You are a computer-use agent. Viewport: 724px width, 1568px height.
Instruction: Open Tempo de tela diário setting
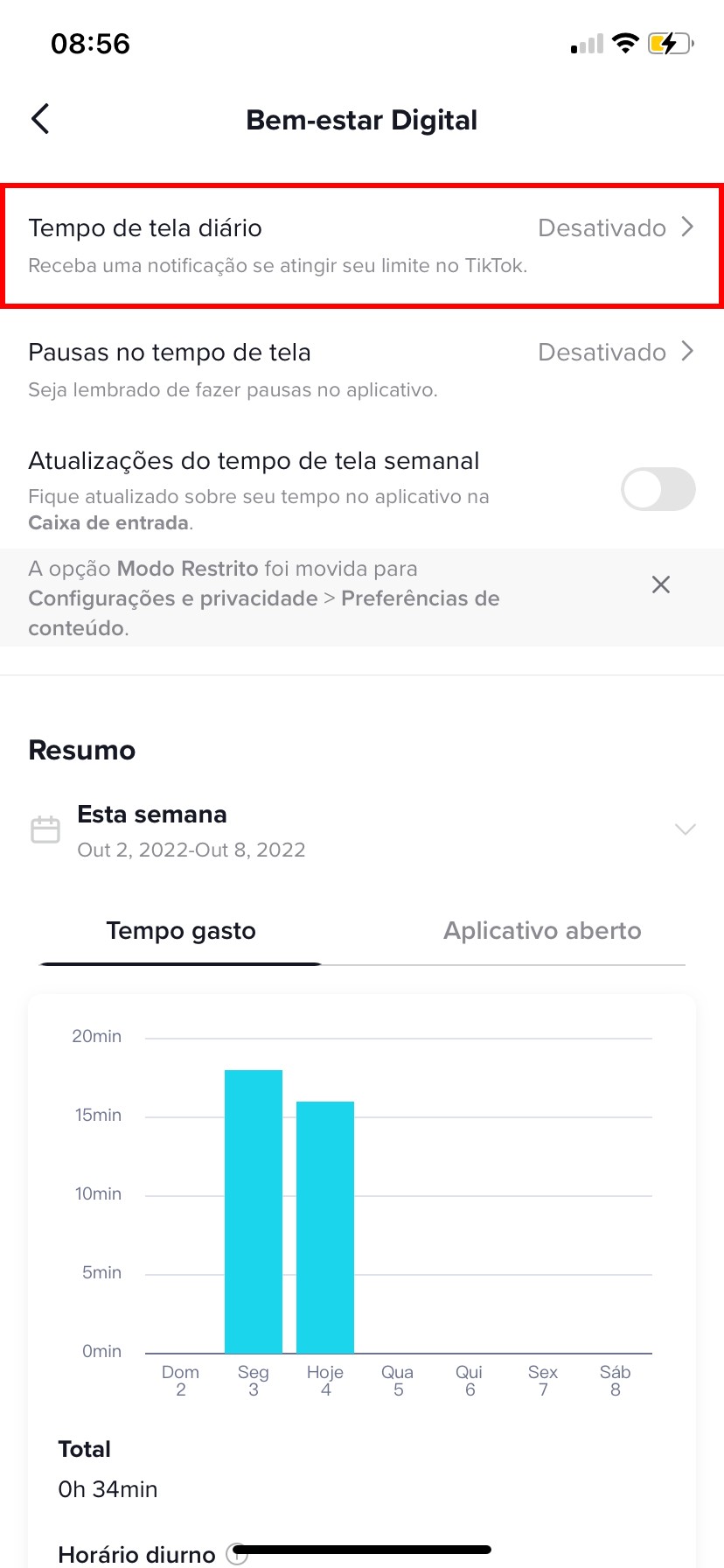point(361,245)
